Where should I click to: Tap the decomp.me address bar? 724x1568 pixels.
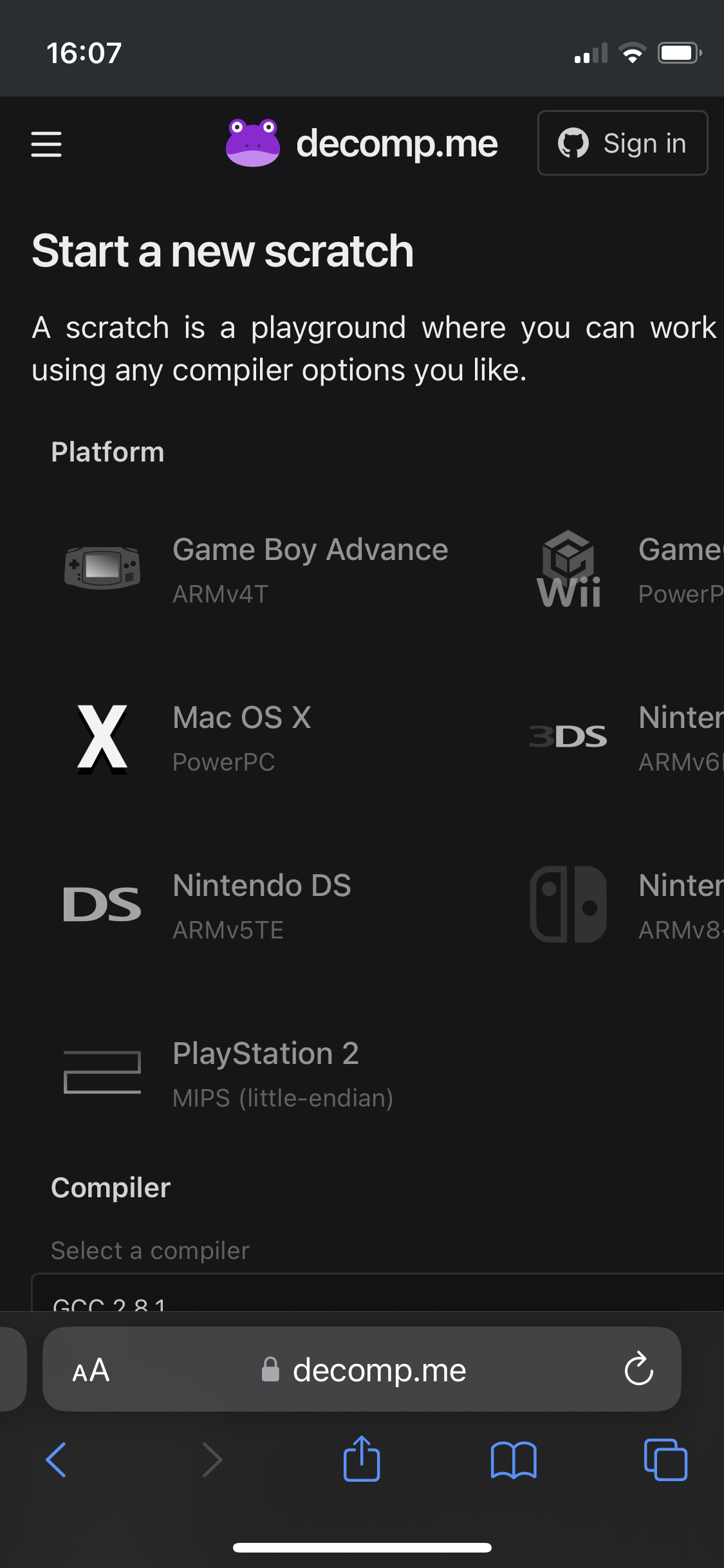362,1369
